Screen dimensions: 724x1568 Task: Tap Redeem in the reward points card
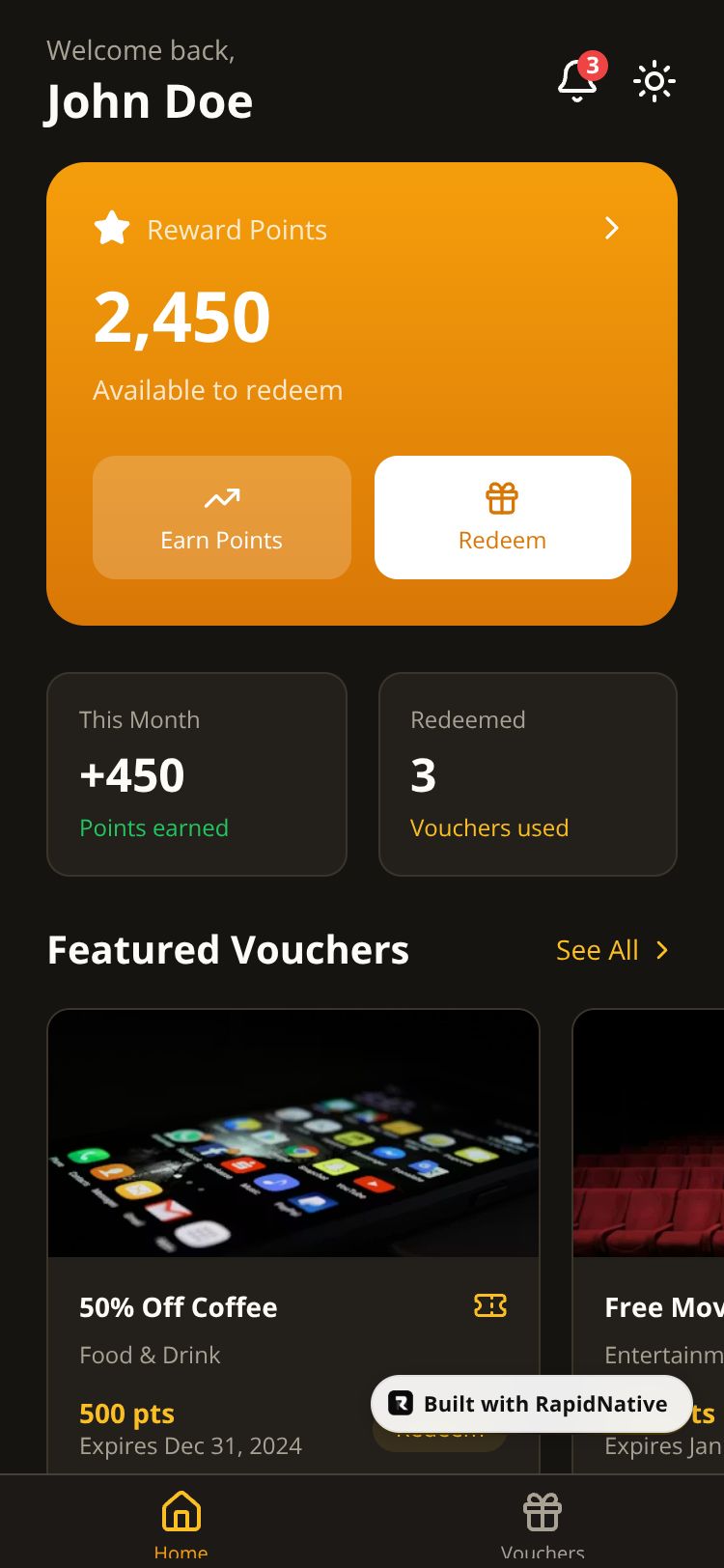[502, 518]
